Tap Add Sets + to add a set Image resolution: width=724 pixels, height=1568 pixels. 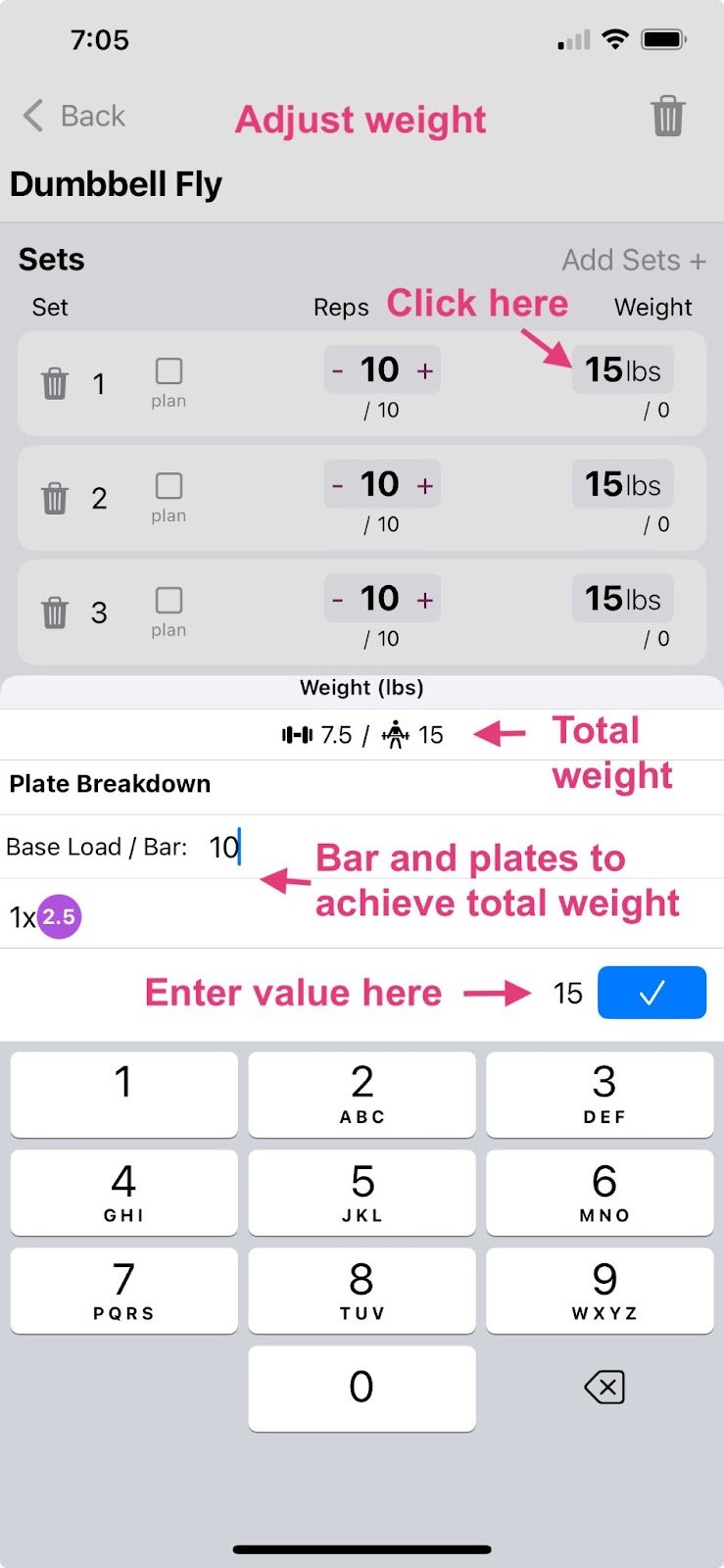pyautogui.click(x=634, y=260)
